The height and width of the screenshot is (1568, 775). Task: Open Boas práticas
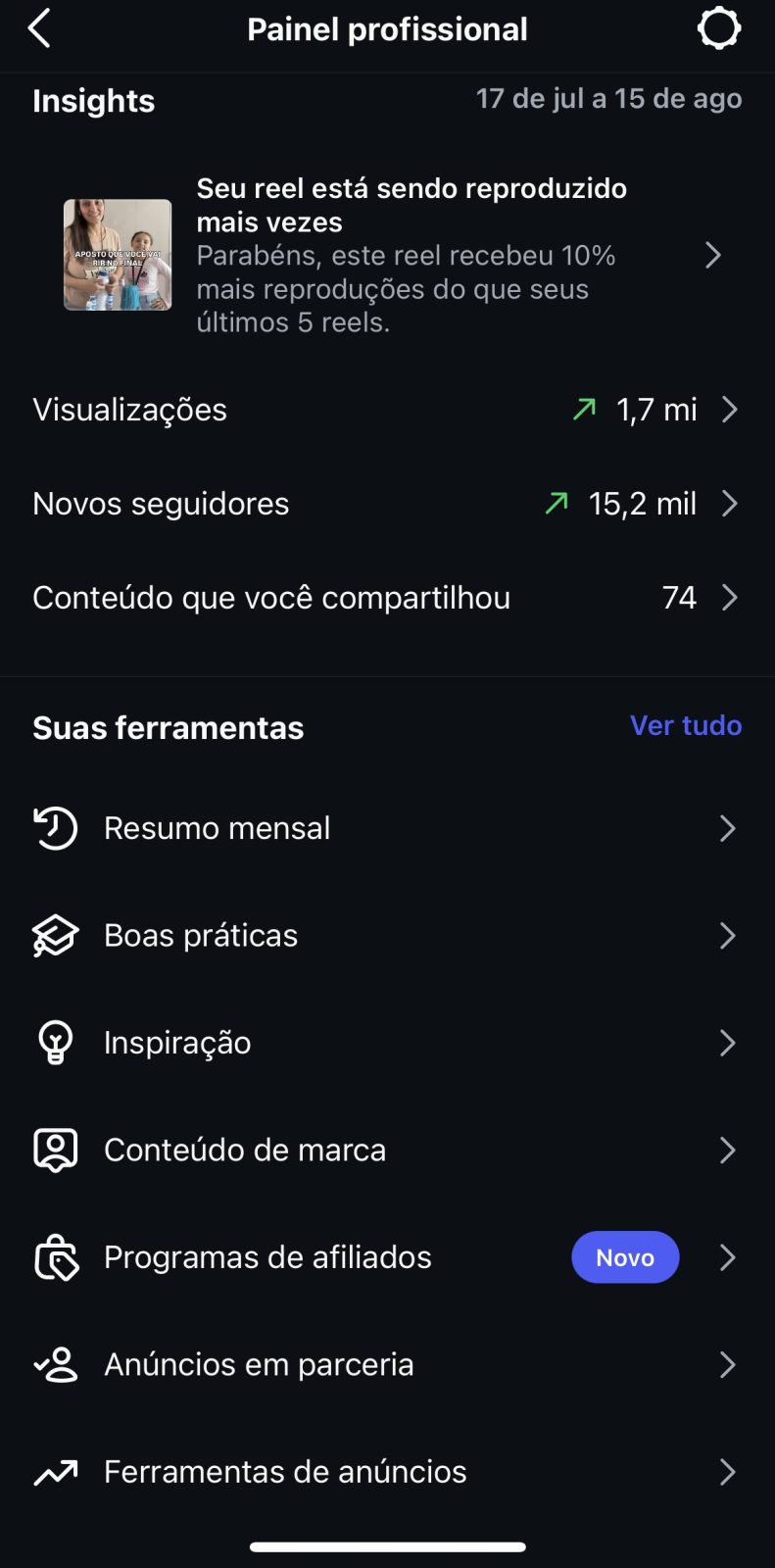387,936
